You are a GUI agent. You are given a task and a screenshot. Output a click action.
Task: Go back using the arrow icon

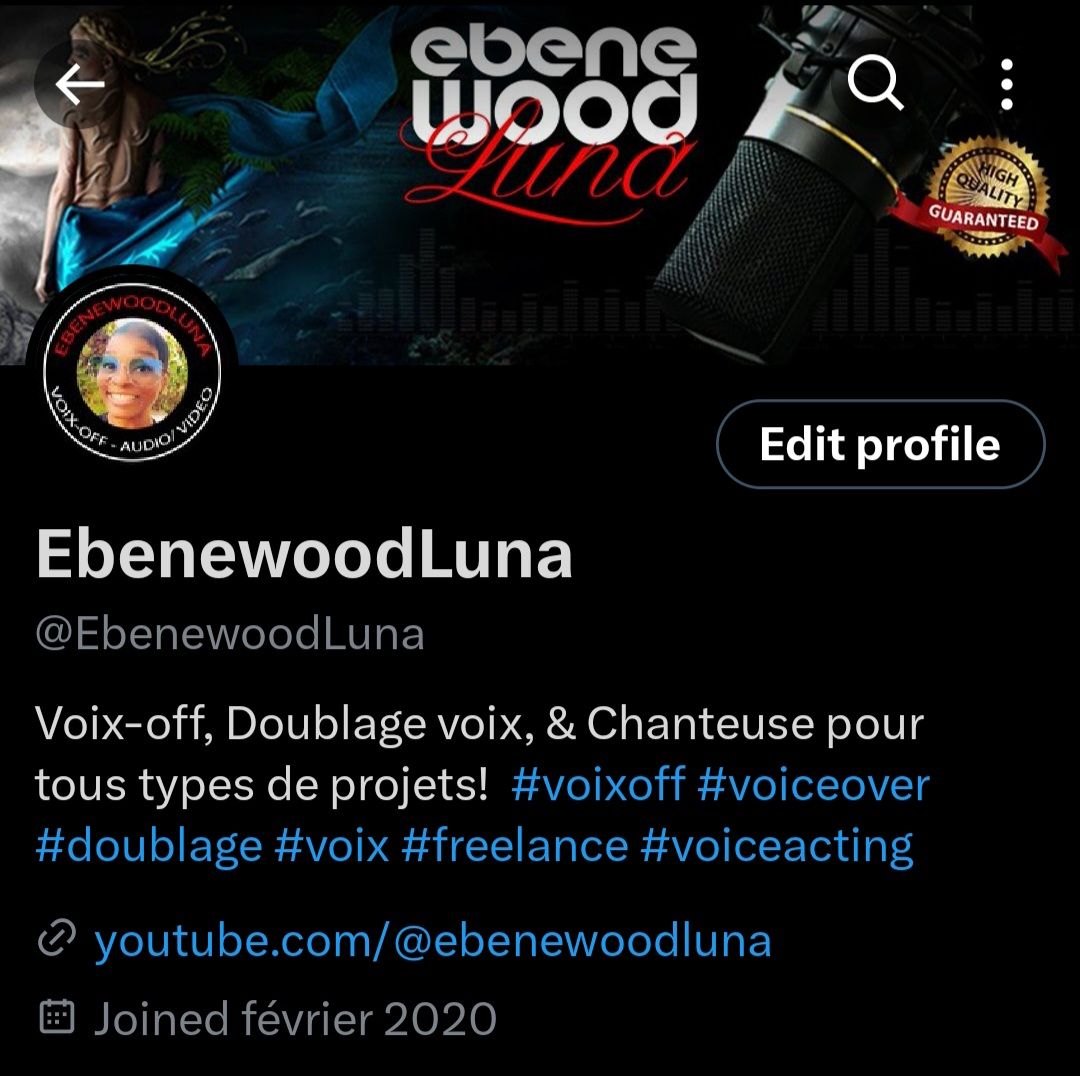[80, 86]
